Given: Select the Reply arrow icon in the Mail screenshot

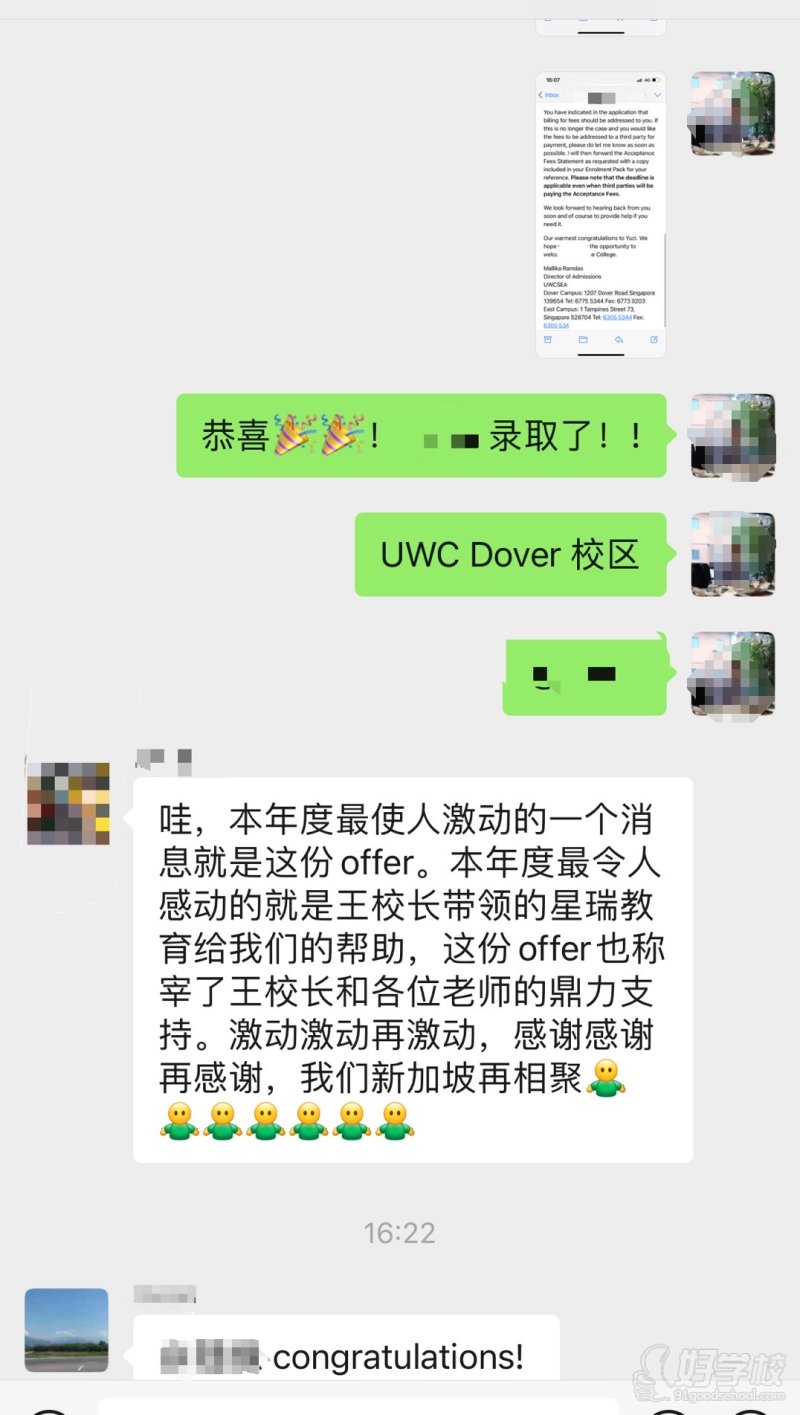Looking at the screenshot, I should [x=618, y=340].
